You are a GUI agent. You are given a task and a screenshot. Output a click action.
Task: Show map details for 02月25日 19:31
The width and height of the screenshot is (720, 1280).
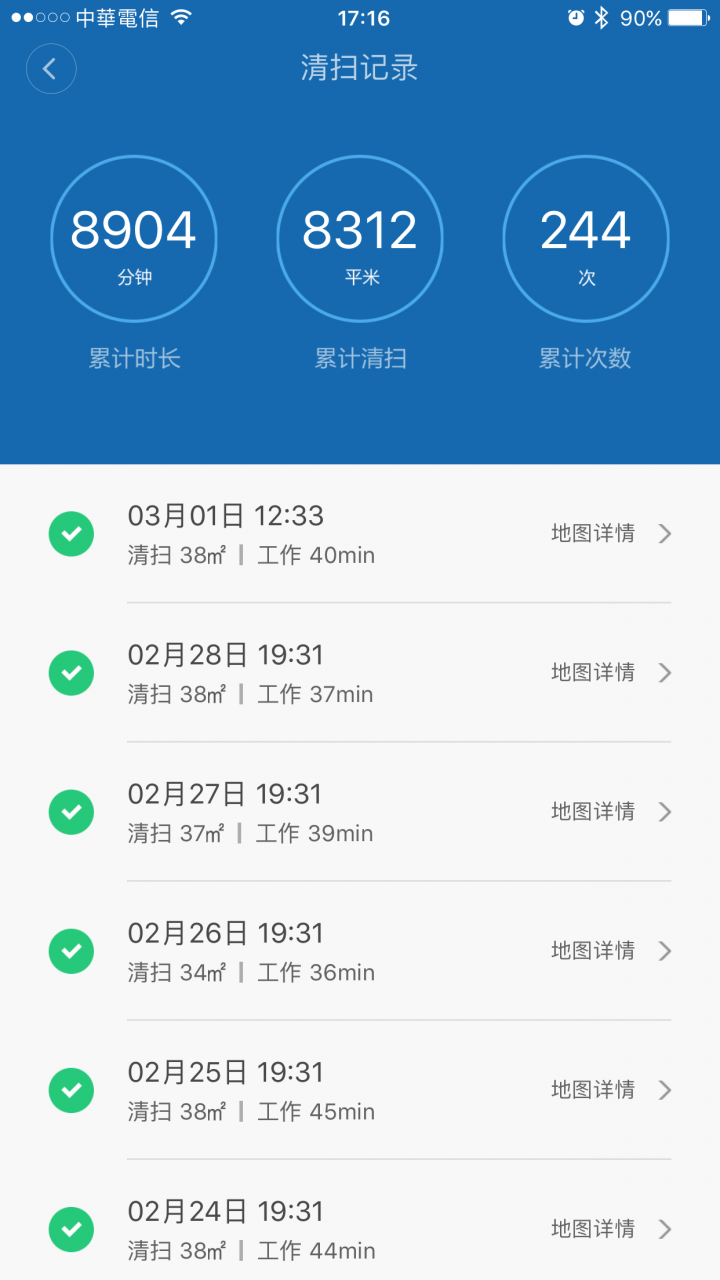coord(611,1089)
